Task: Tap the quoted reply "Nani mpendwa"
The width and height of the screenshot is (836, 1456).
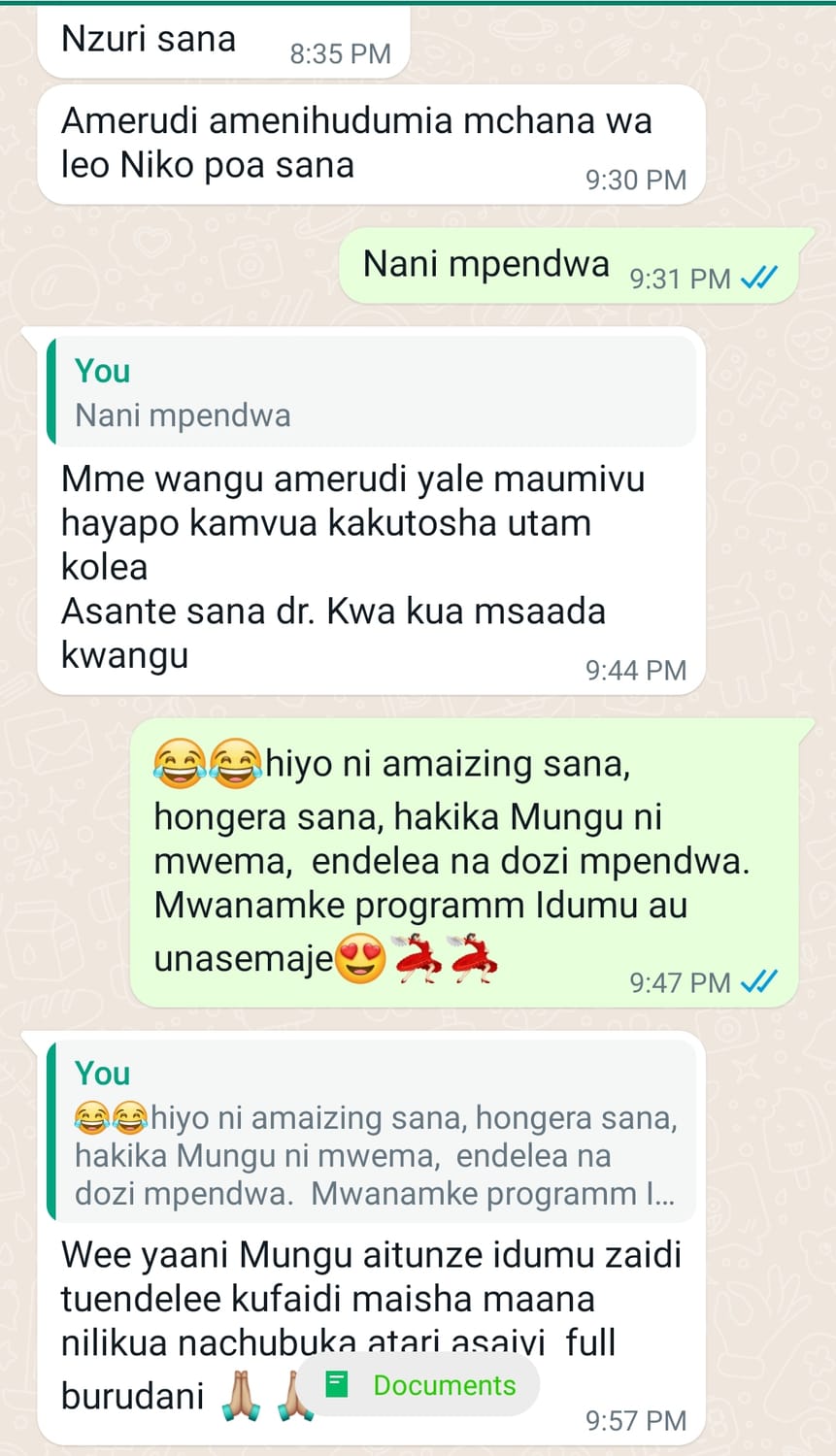Action: coord(371,393)
